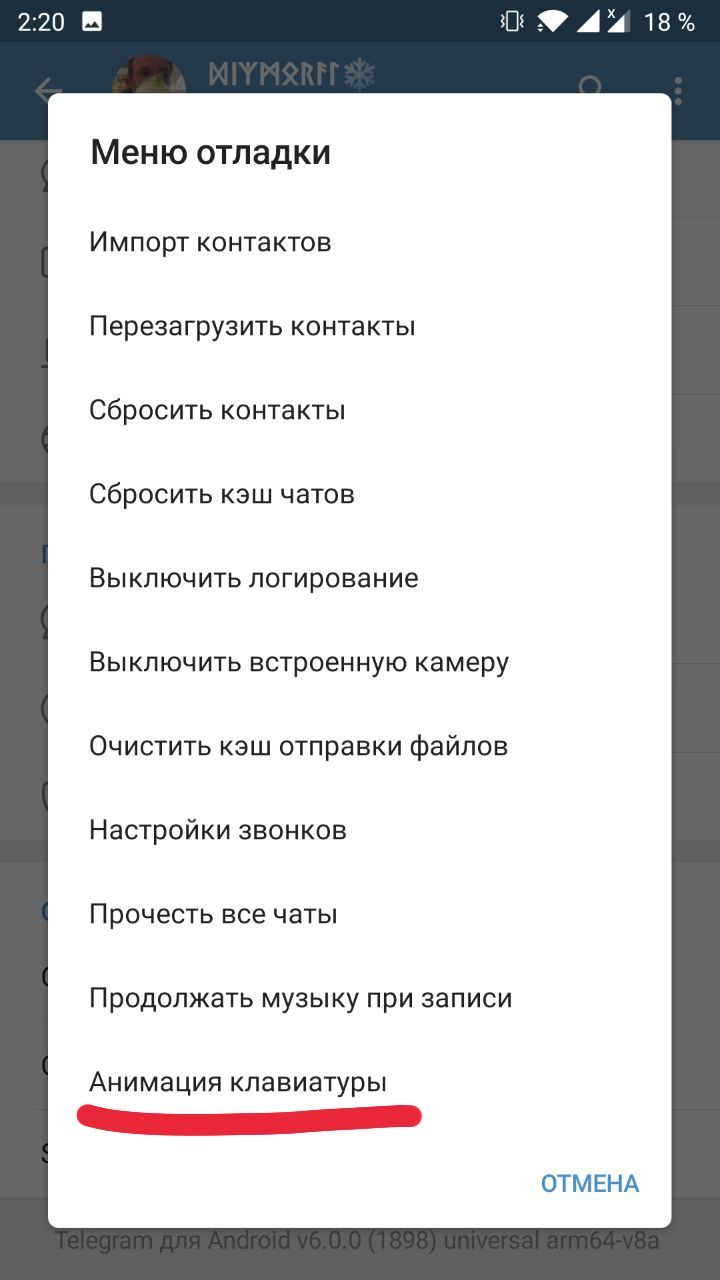Choose Анимация клавиатуры option
The height and width of the screenshot is (1280, 720).
pyautogui.click(x=238, y=1082)
